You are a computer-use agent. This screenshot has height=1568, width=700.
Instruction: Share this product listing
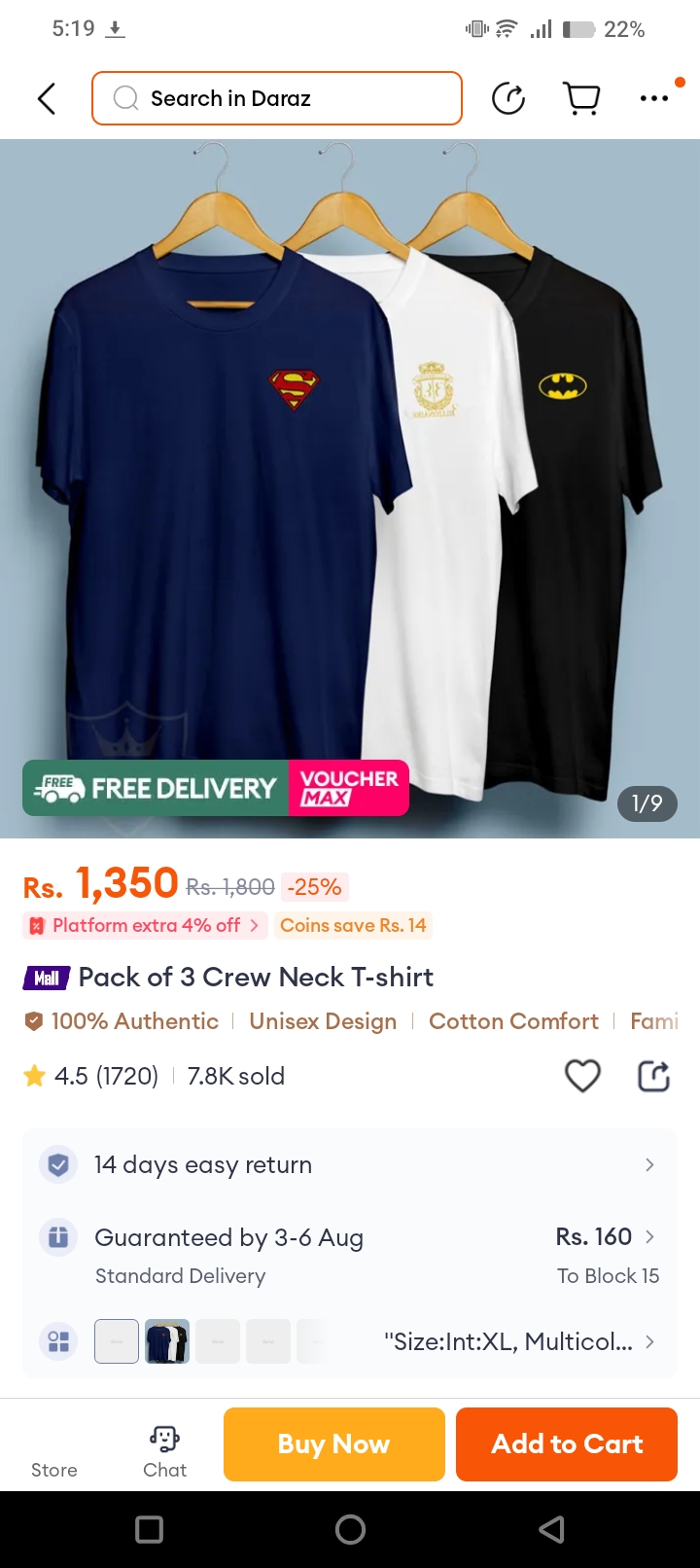tap(653, 1076)
